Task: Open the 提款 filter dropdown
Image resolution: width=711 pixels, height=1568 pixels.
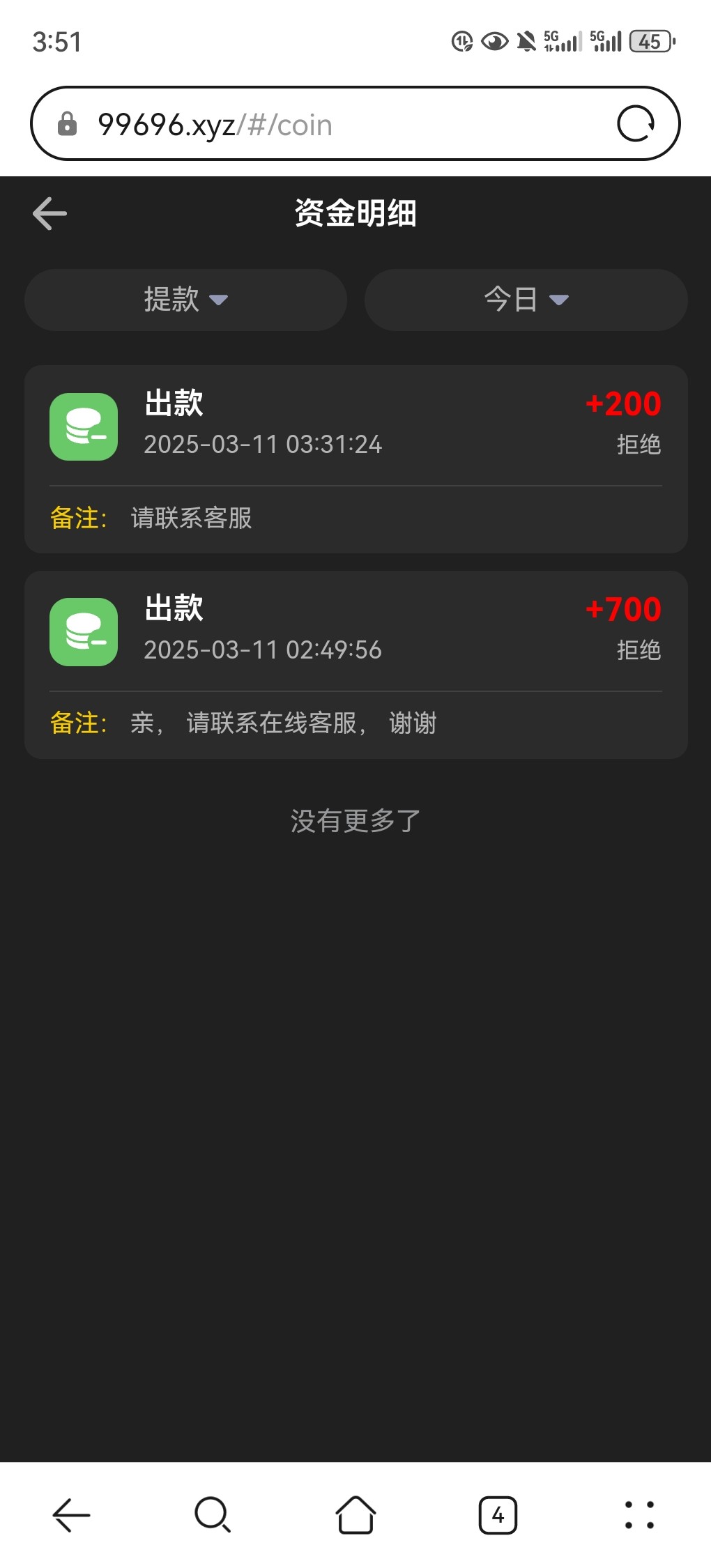Action: tap(185, 300)
